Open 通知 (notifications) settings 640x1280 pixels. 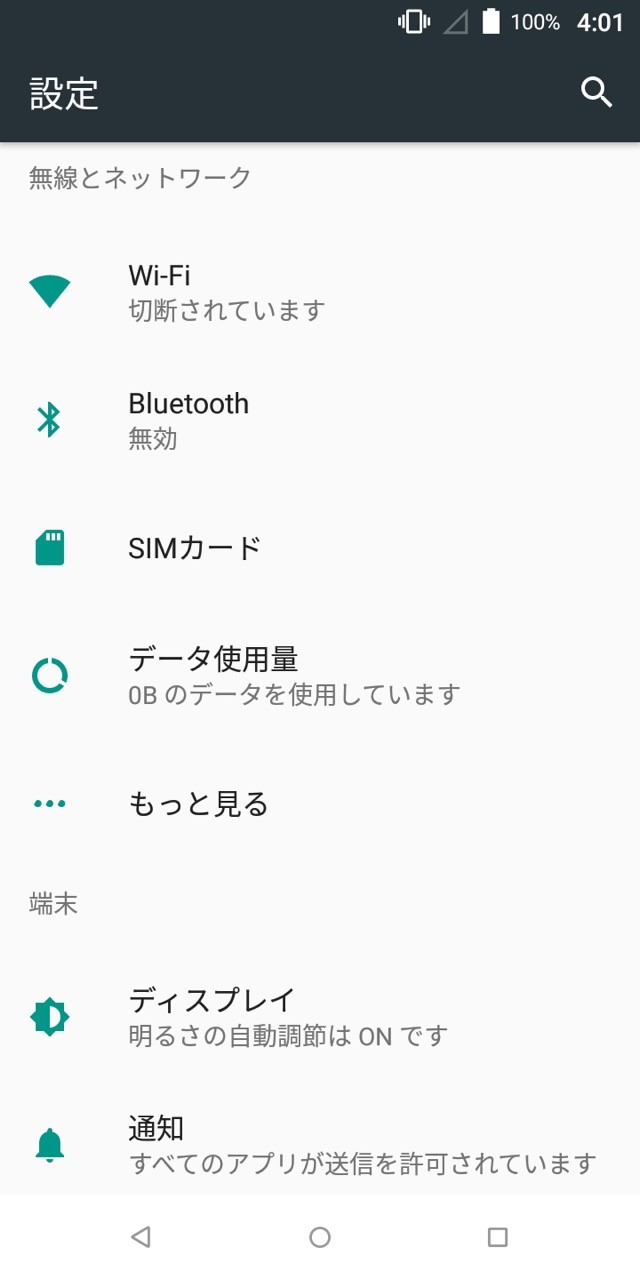pyautogui.click(x=320, y=1144)
